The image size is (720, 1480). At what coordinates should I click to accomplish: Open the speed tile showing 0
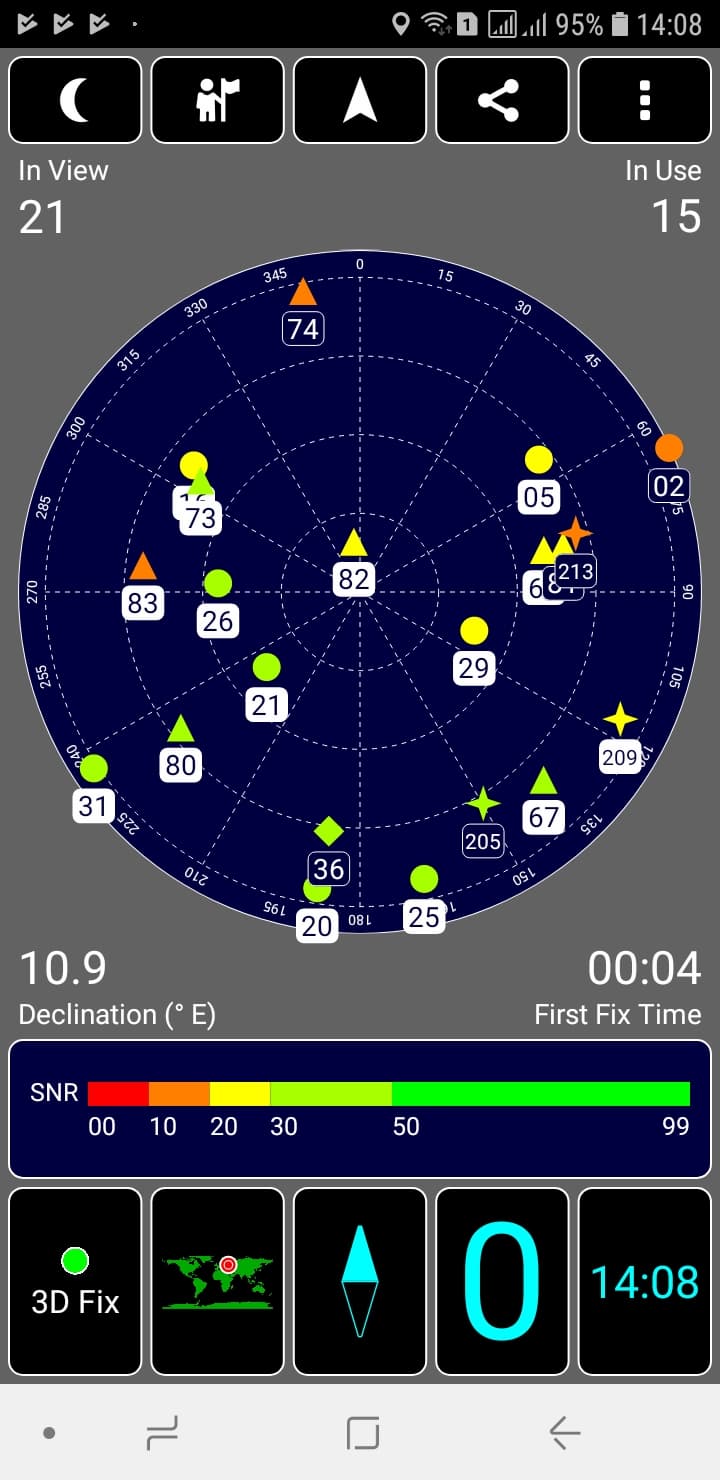pos(502,1281)
